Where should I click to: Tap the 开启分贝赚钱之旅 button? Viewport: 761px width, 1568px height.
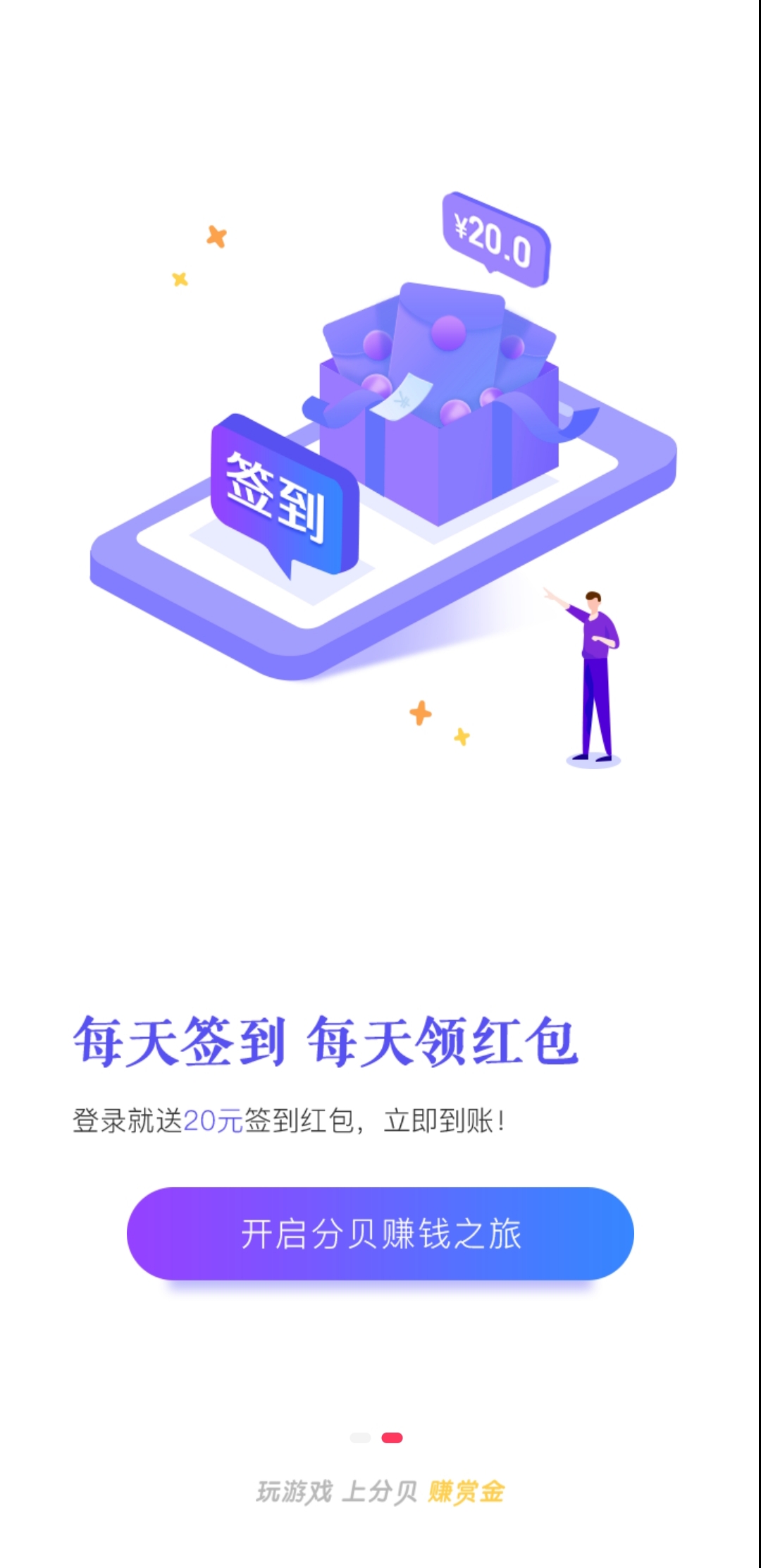click(380, 1234)
